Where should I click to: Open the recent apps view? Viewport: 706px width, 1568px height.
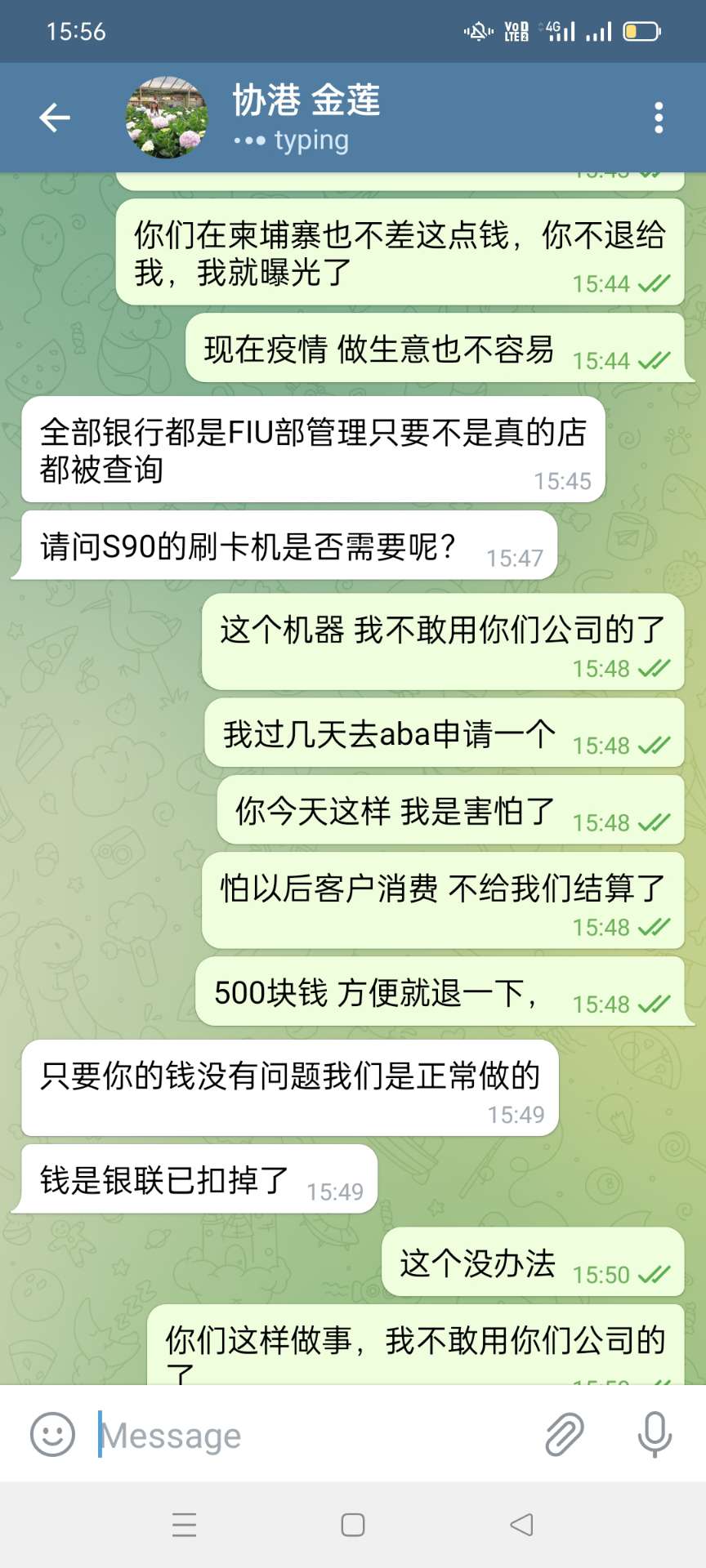185,1525
